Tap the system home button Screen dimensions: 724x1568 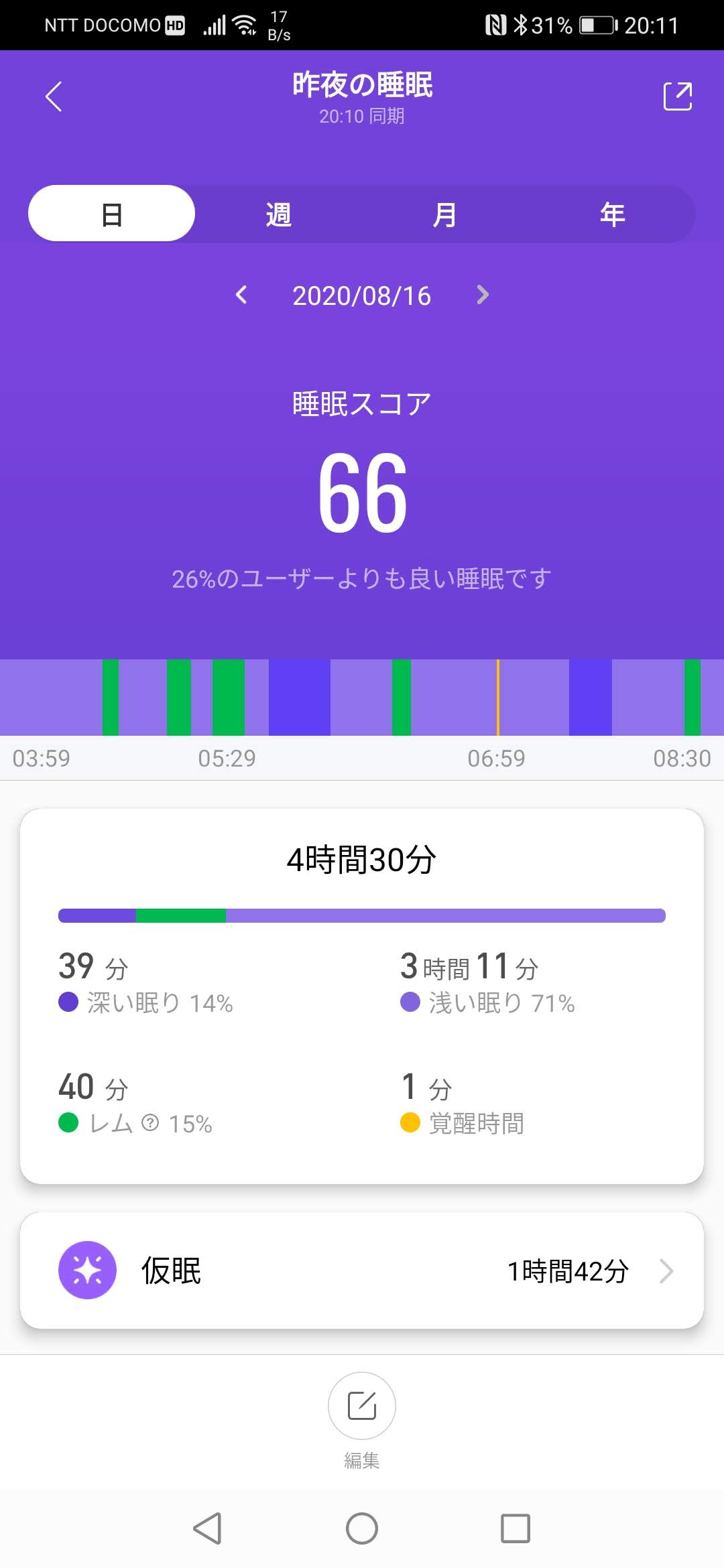click(x=362, y=1528)
